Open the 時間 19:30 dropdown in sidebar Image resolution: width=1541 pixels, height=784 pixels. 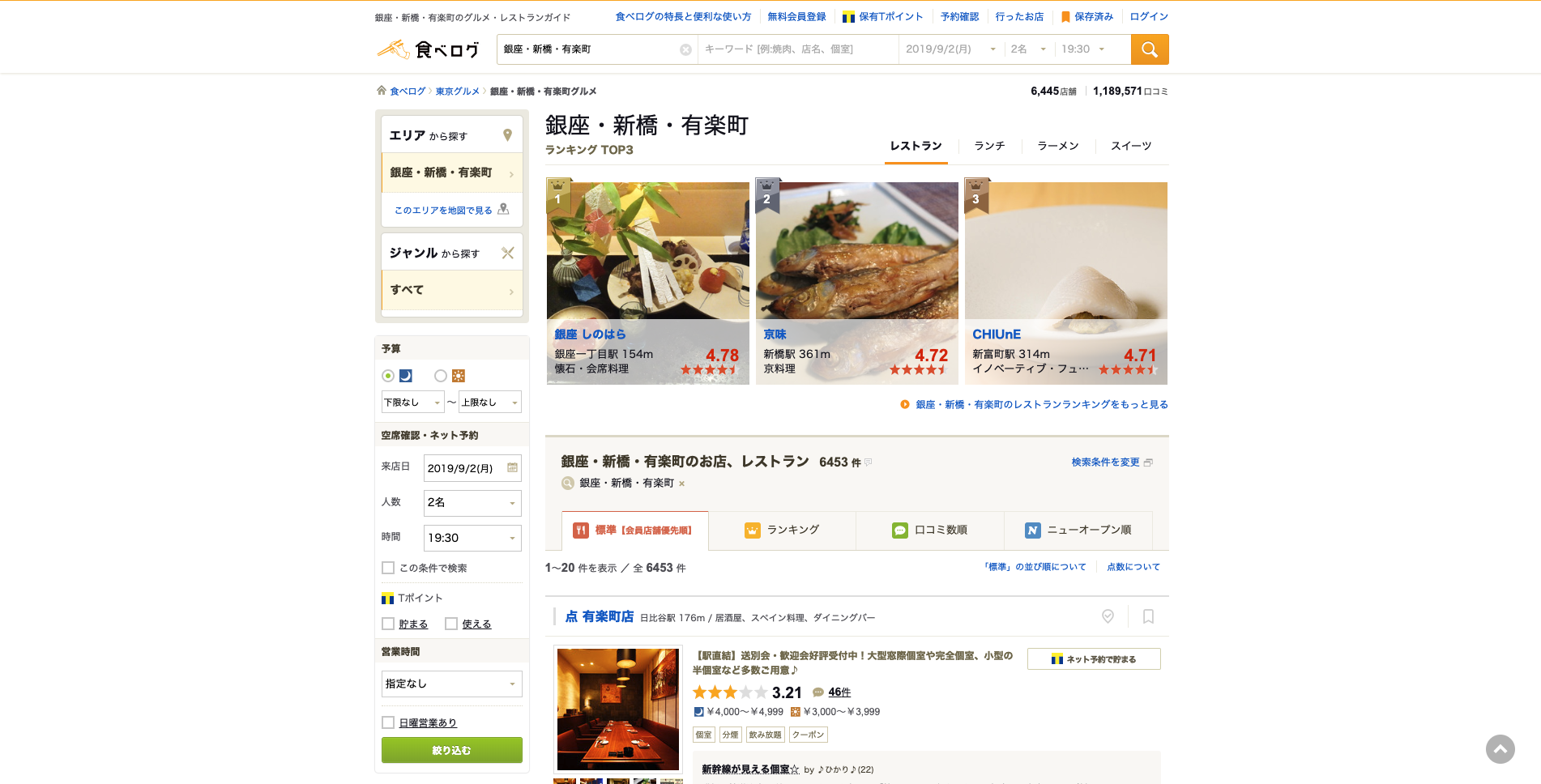coord(472,538)
